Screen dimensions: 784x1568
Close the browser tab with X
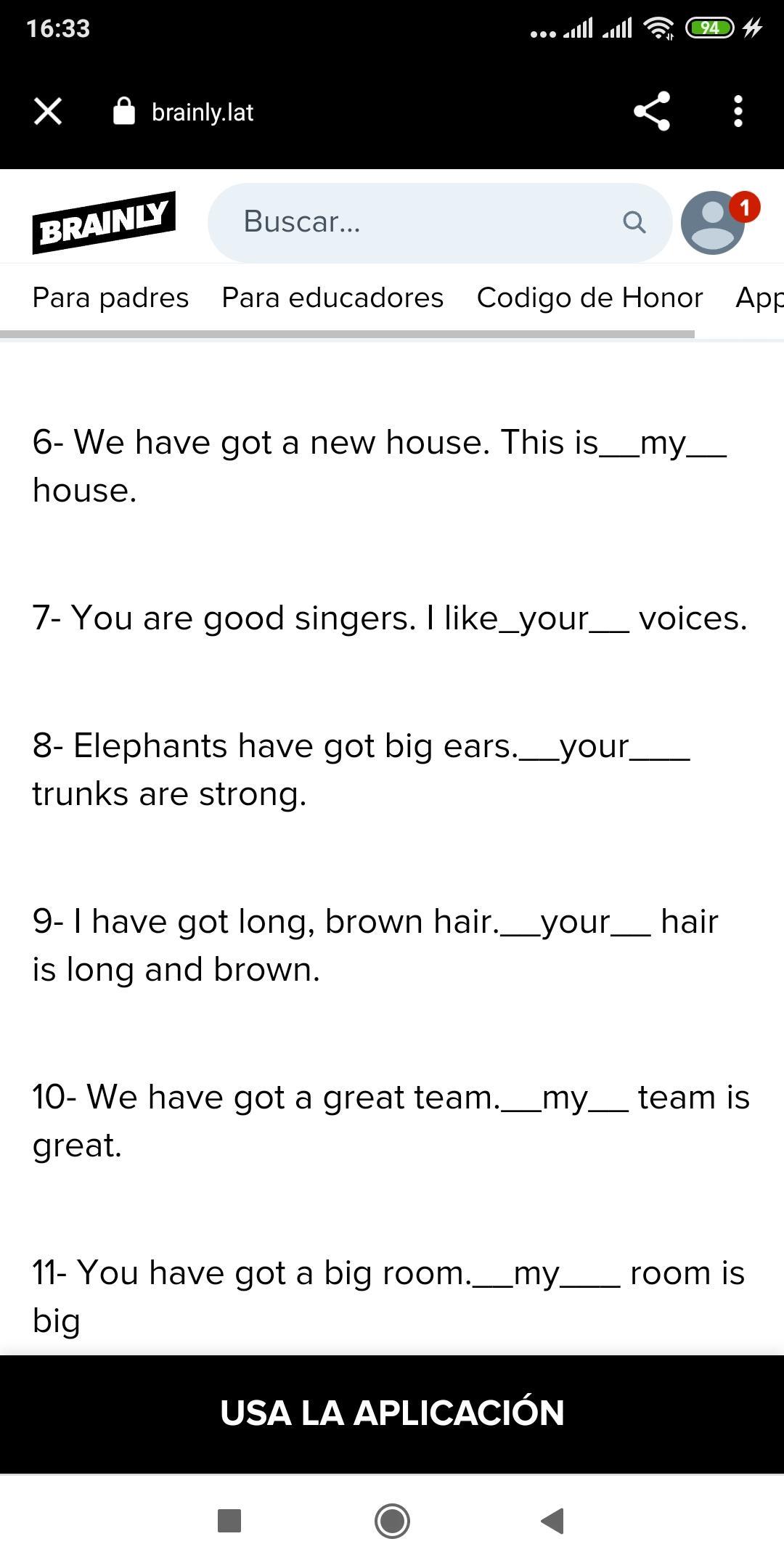click(x=48, y=112)
